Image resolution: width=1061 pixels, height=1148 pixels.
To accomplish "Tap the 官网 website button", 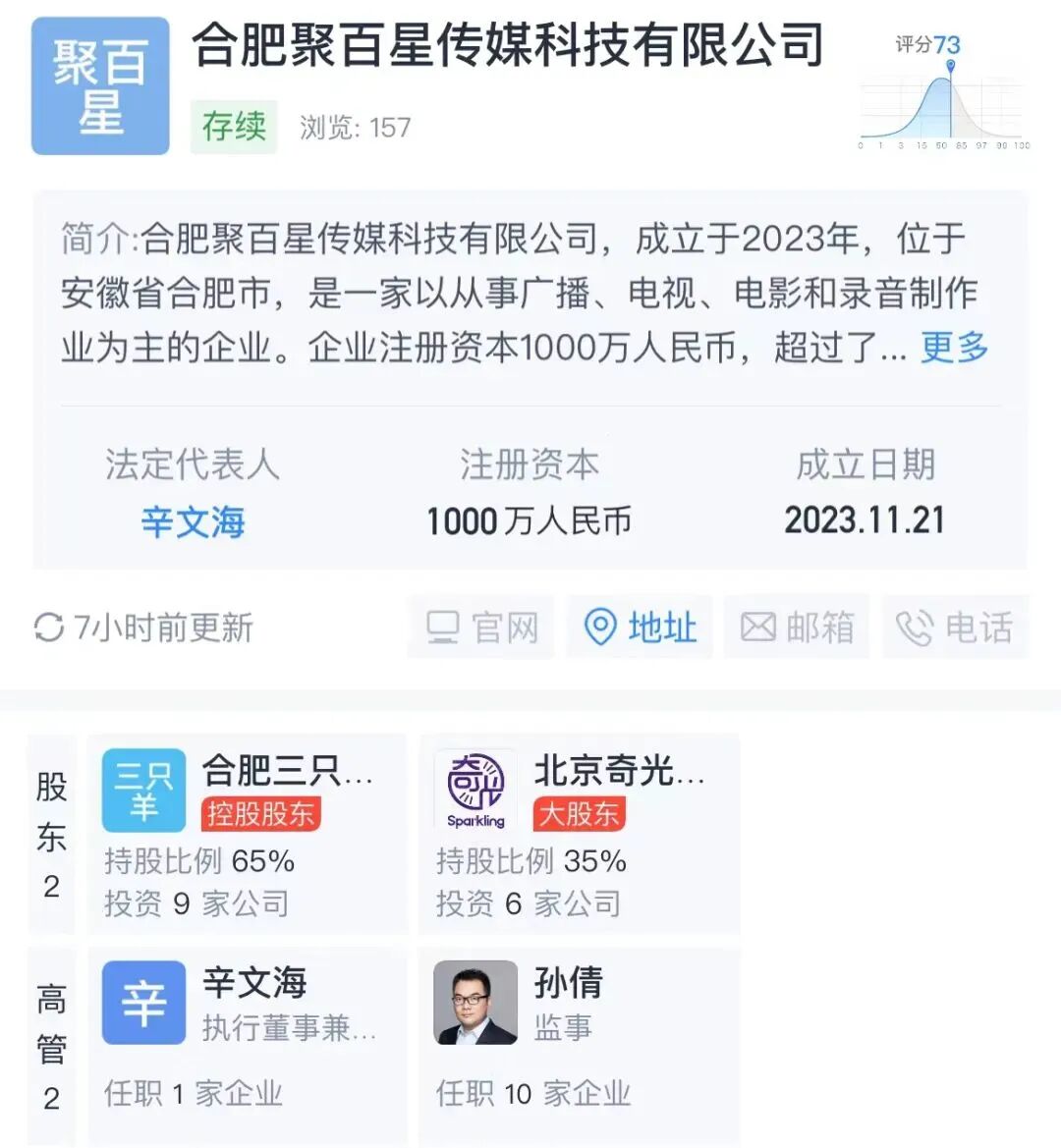I will click(x=481, y=627).
